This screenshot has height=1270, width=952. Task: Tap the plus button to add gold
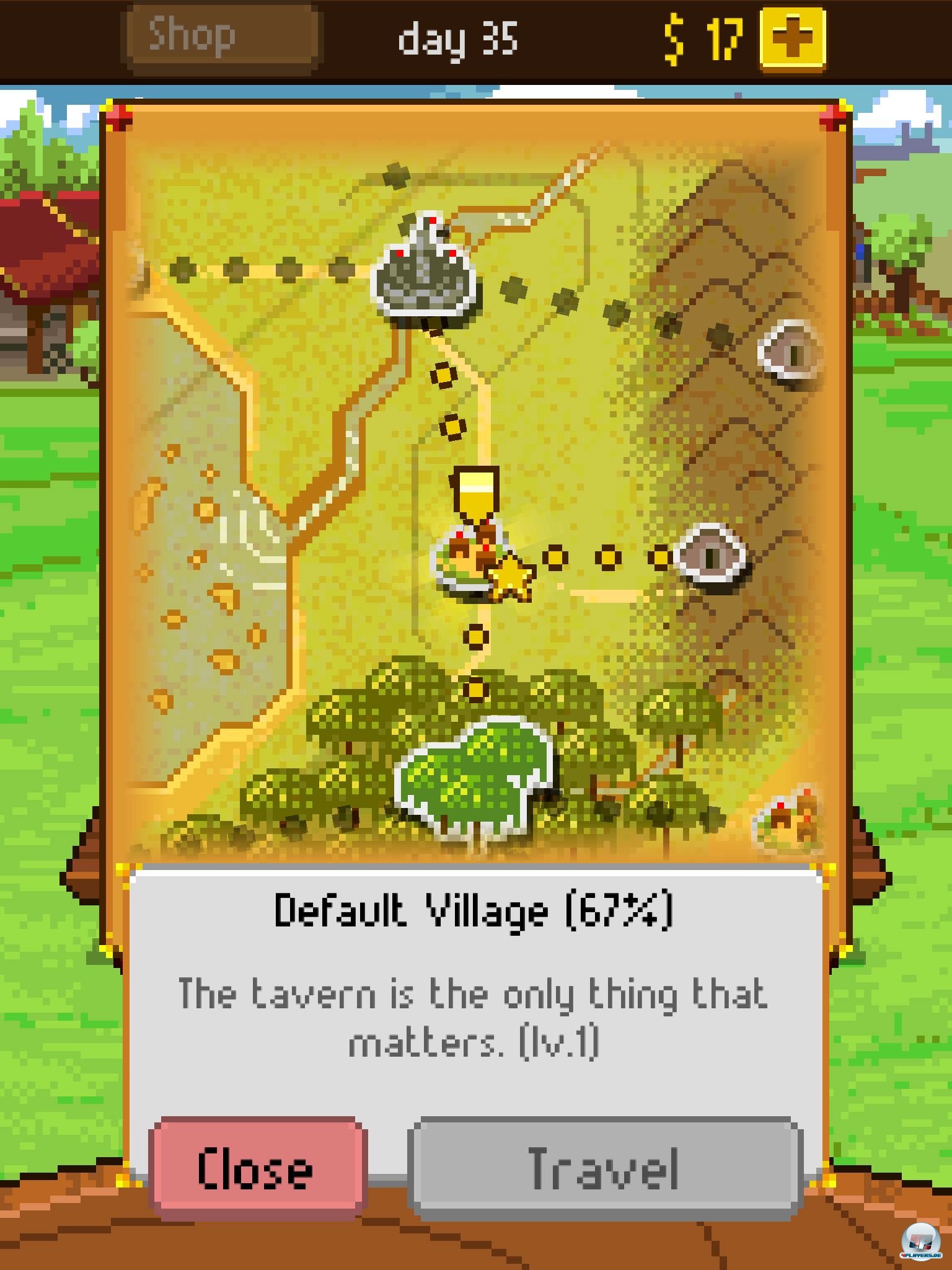pos(793,38)
